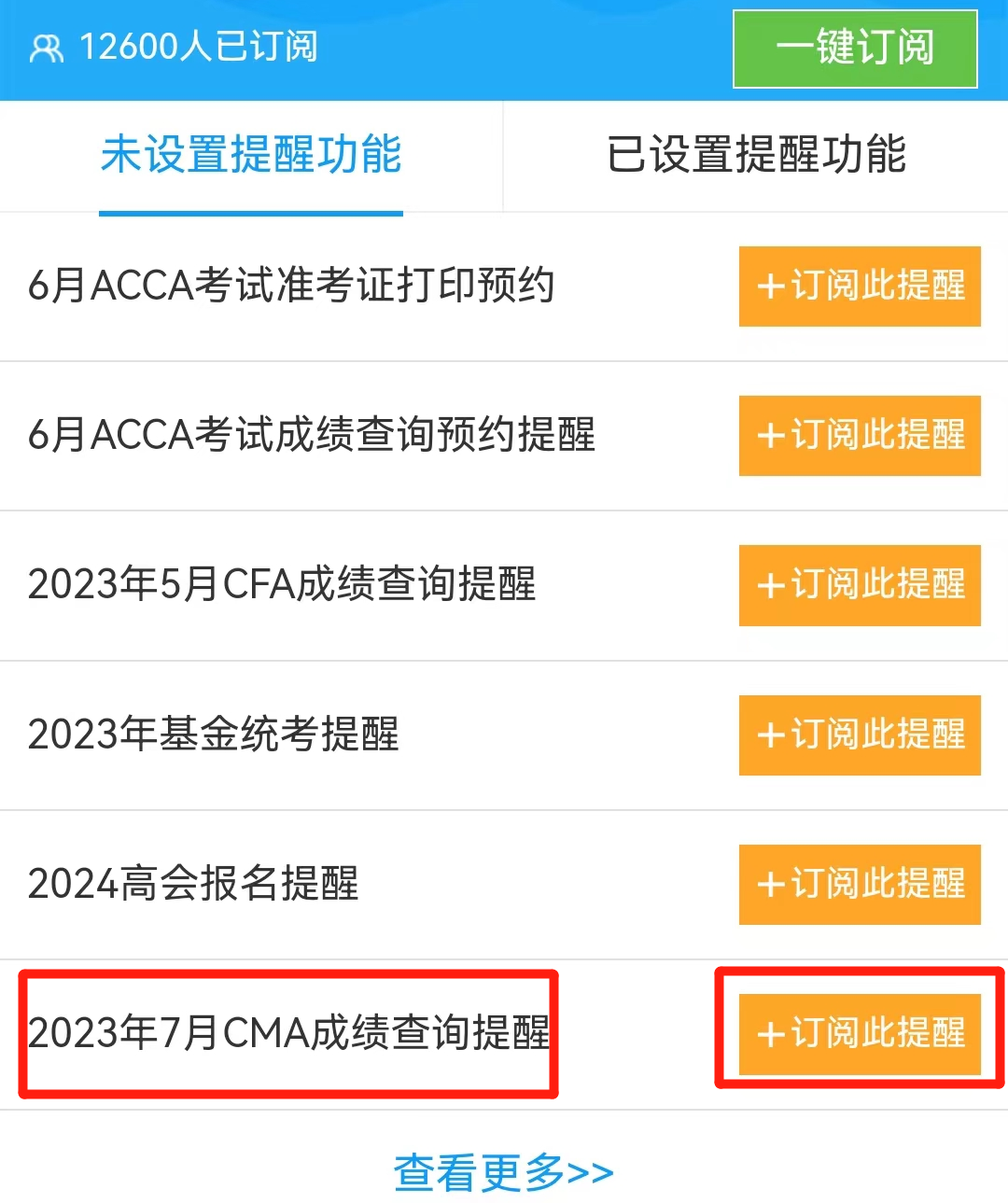Screen dimensions: 1008x1203
Task: Subscribe to 2024高会报名提醒
Action: pos(859,885)
